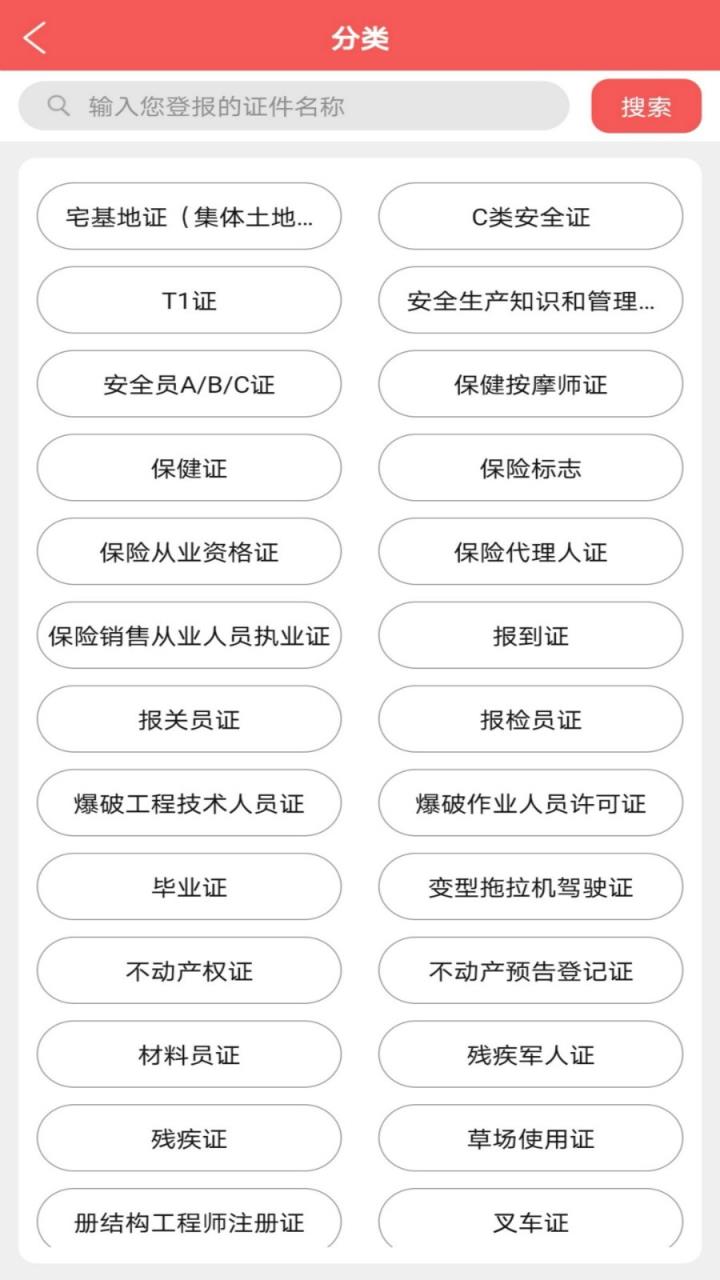The height and width of the screenshot is (1280, 720).
Task: Select the C类安全证 category
Action: (x=530, y=217)
